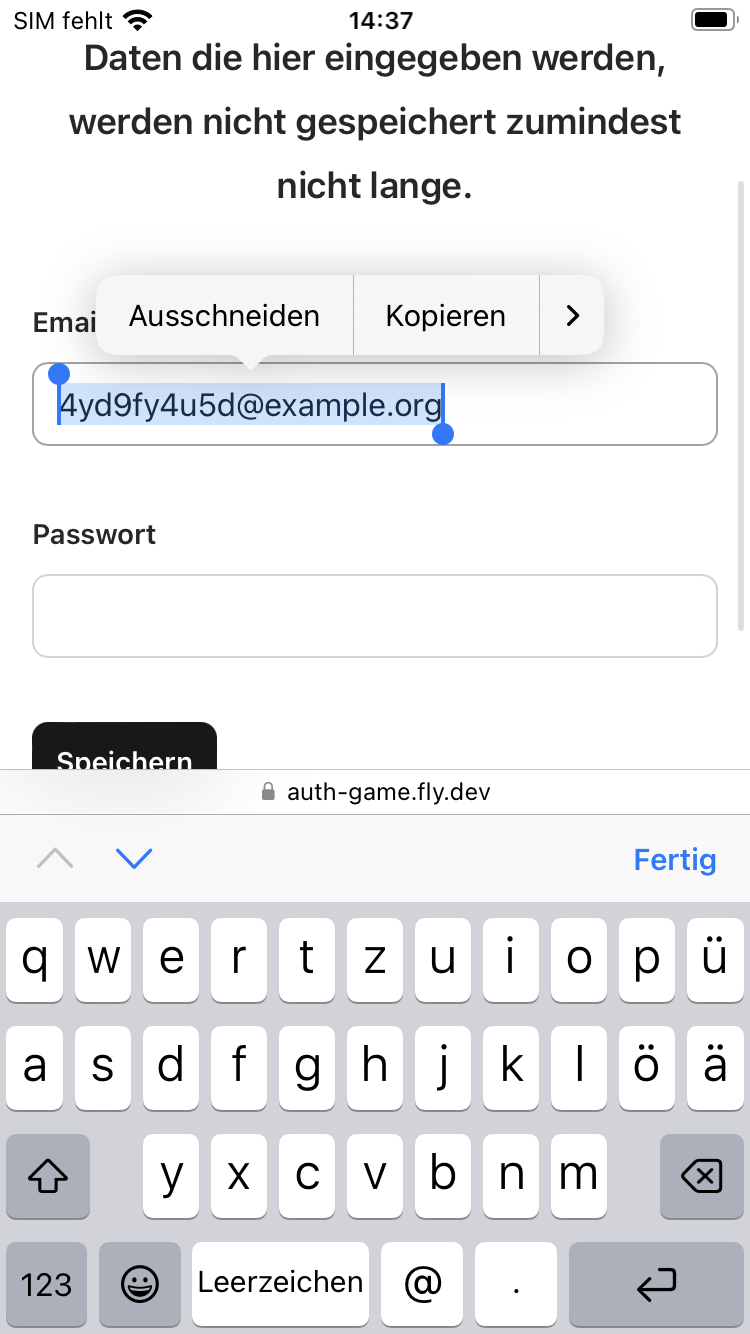The width and height of the screenshot is (750, 1334).
Task: Hit the backspace key on the keyboard
Action: tap(701, 1177)
